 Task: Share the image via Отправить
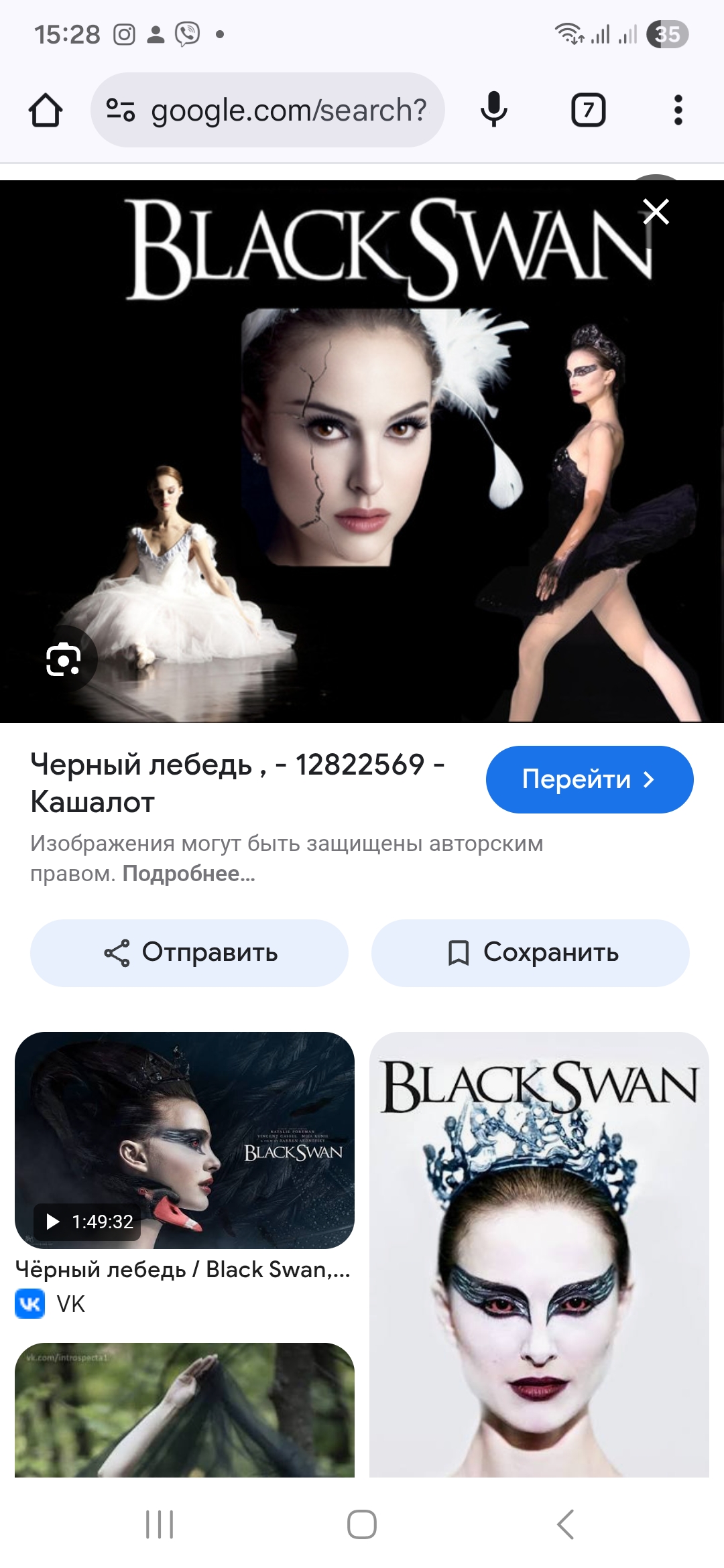pos(189,952)
